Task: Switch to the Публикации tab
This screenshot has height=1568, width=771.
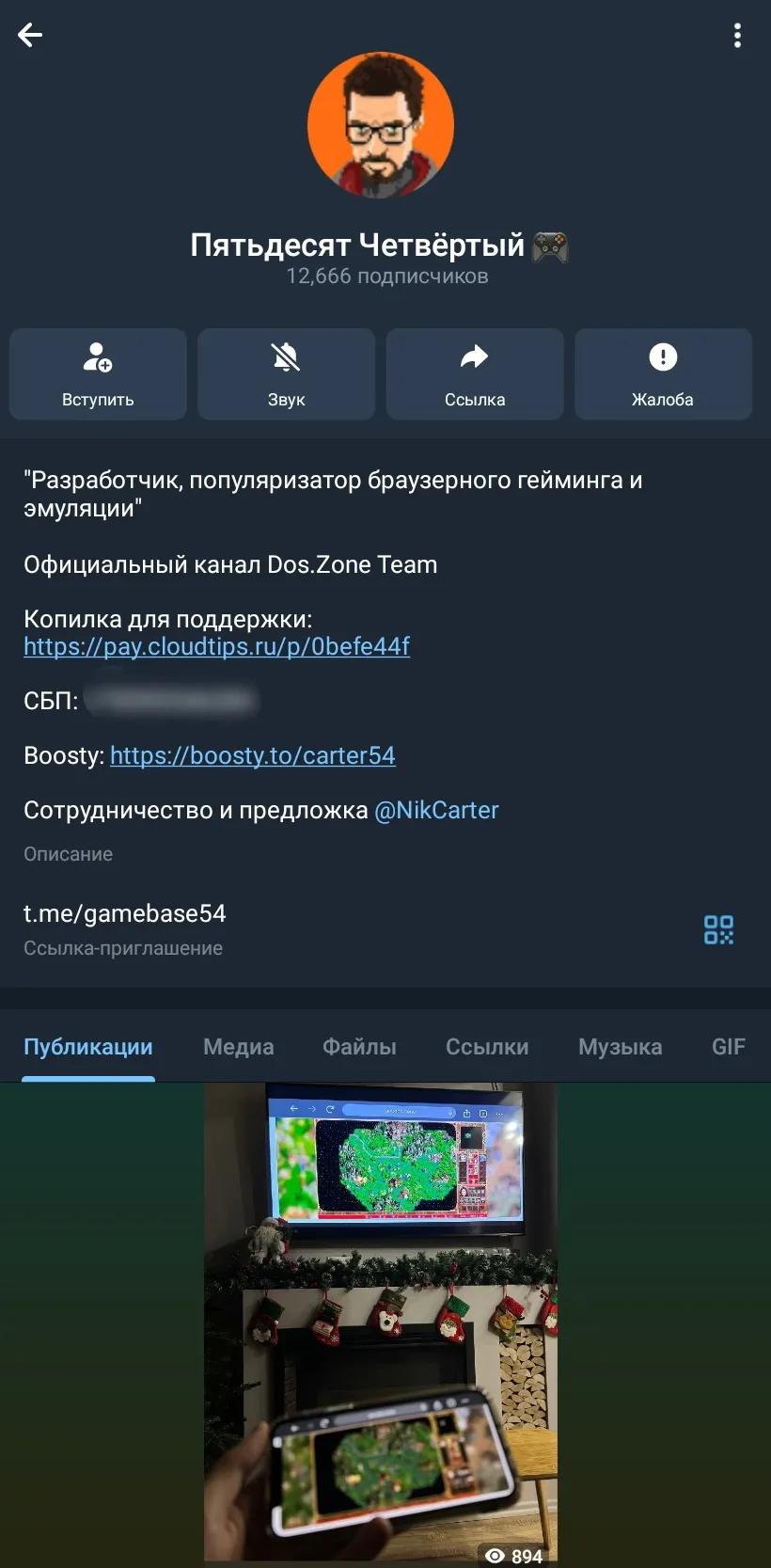Action: [x=88, y=1047]
